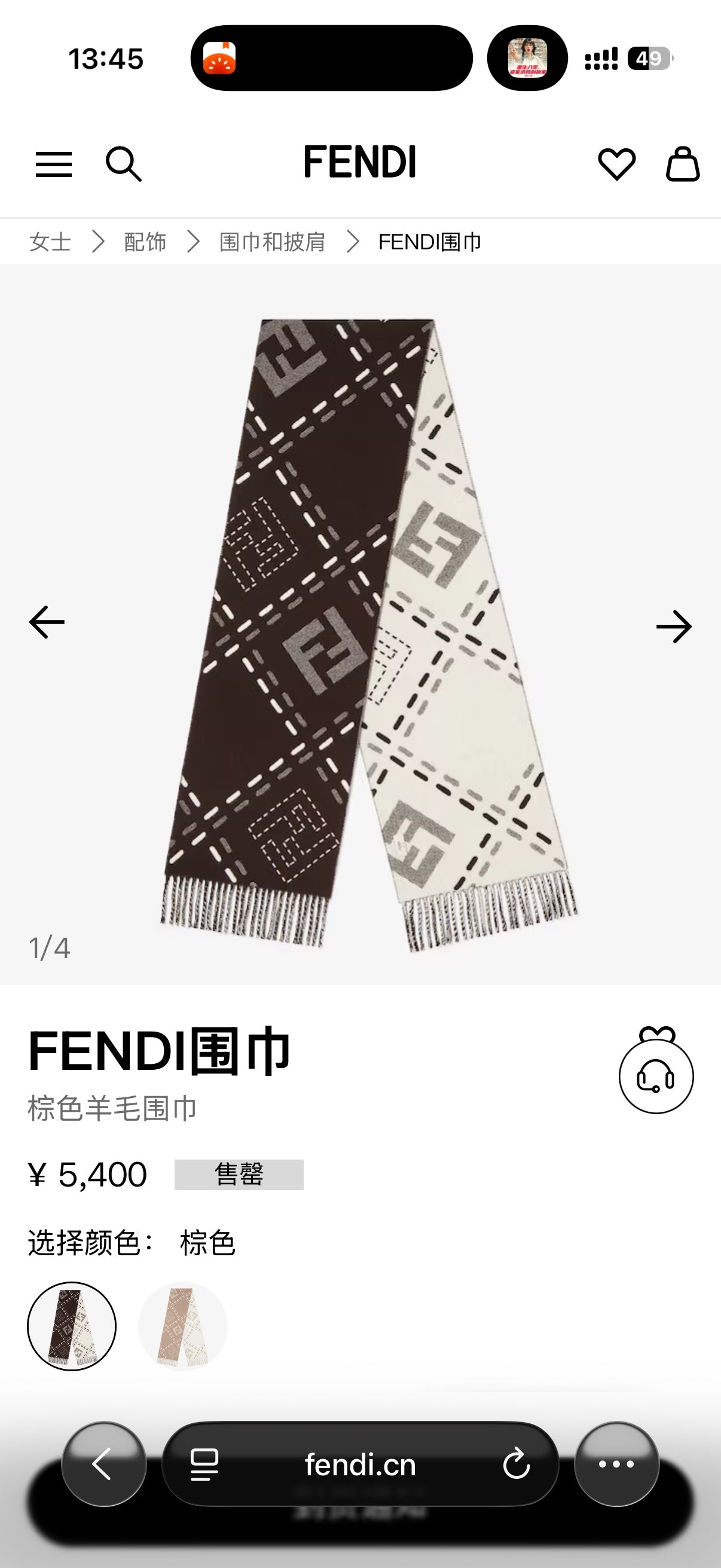The width and height of the screenshot is (721, 1568).
Task: Go to 配饰 breadcrumb
Action: [x=145, y=242]
